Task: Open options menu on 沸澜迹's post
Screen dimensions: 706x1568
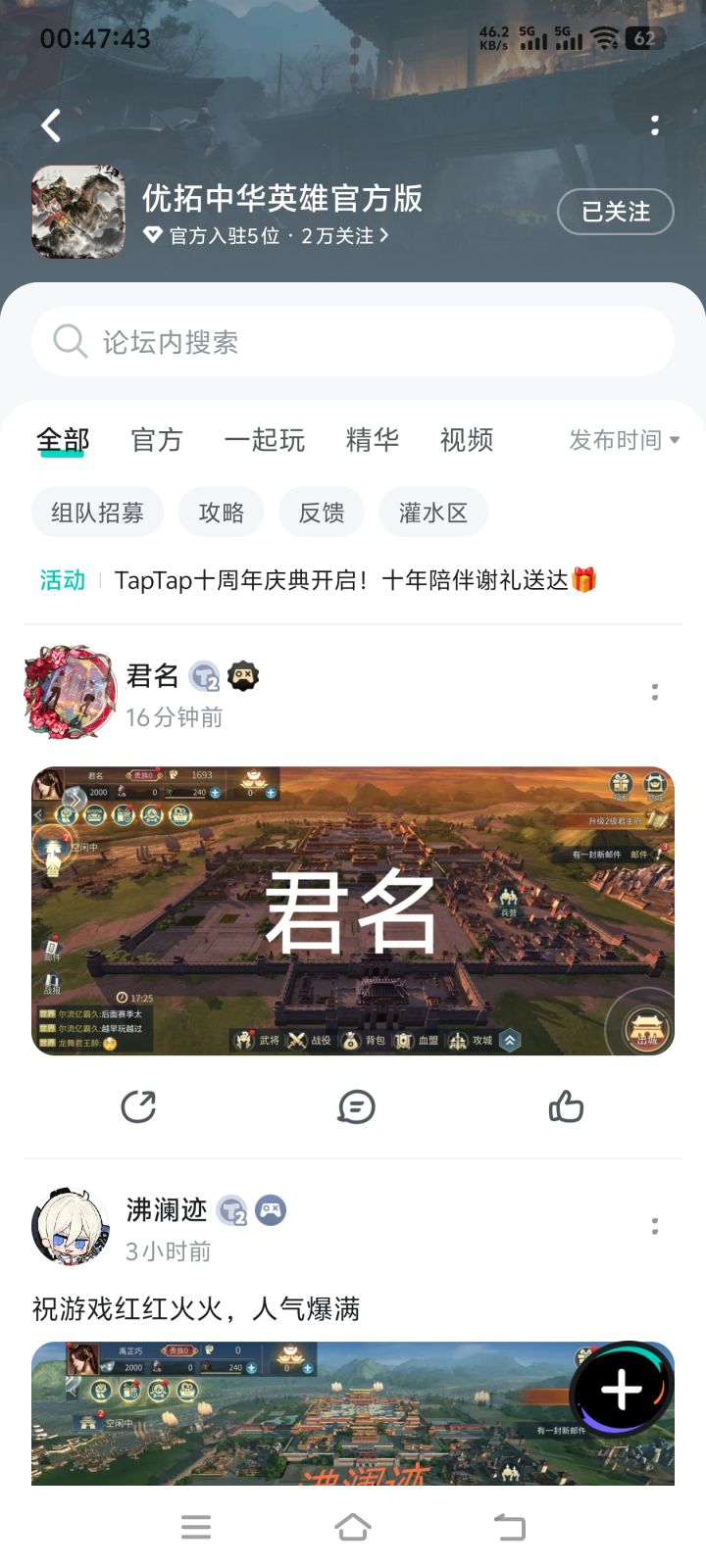Action: coord(654,1225)
